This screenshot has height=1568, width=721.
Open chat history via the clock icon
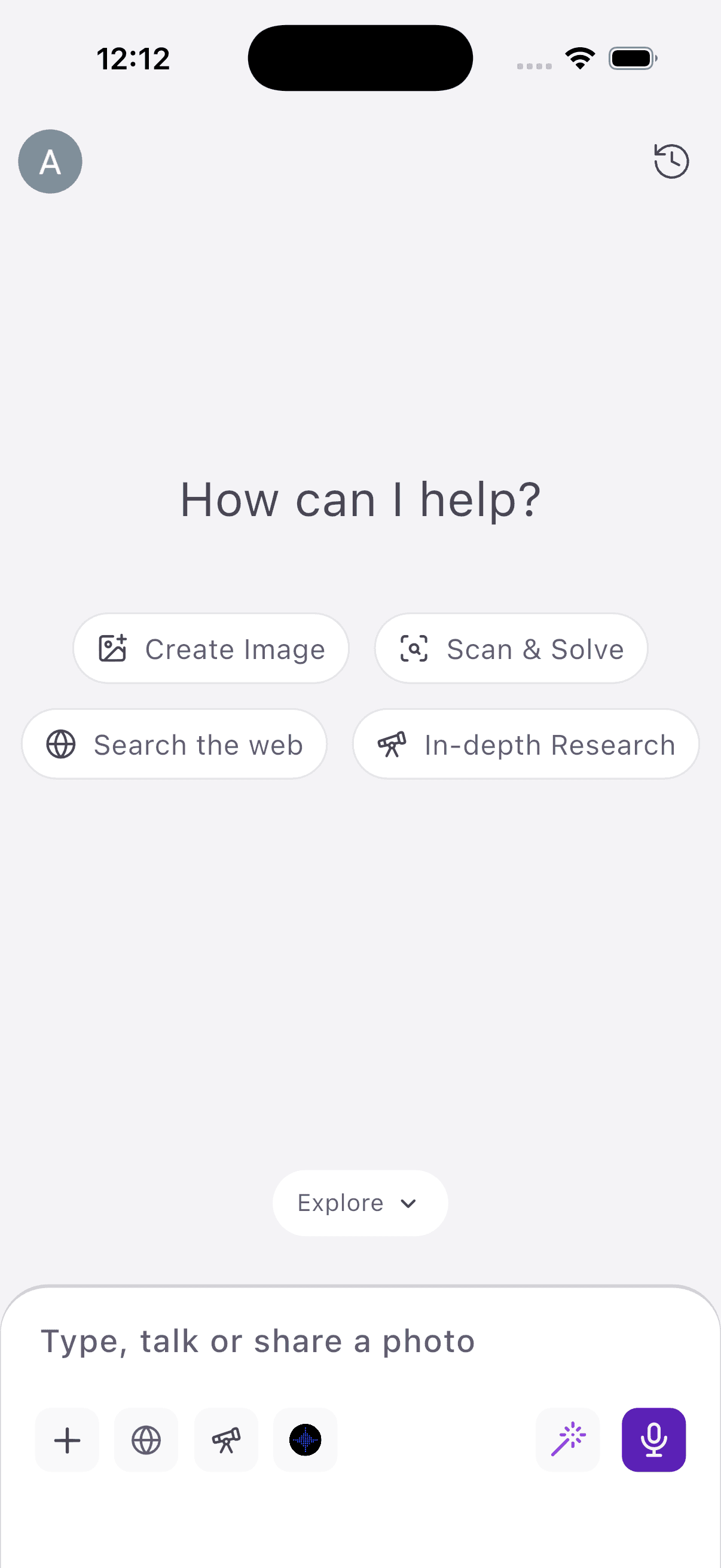click(671, 161)
